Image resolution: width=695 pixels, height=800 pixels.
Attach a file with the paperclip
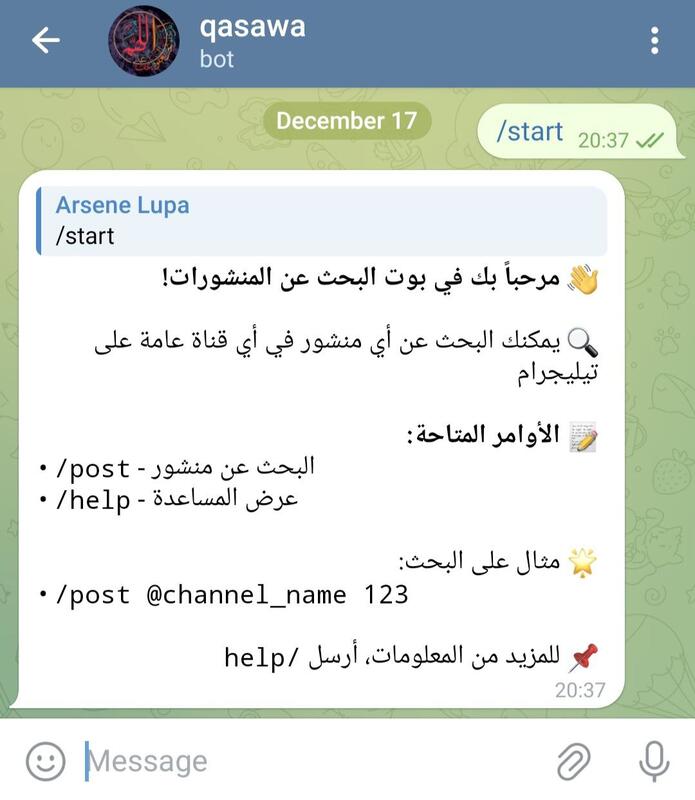coord(573,761)
